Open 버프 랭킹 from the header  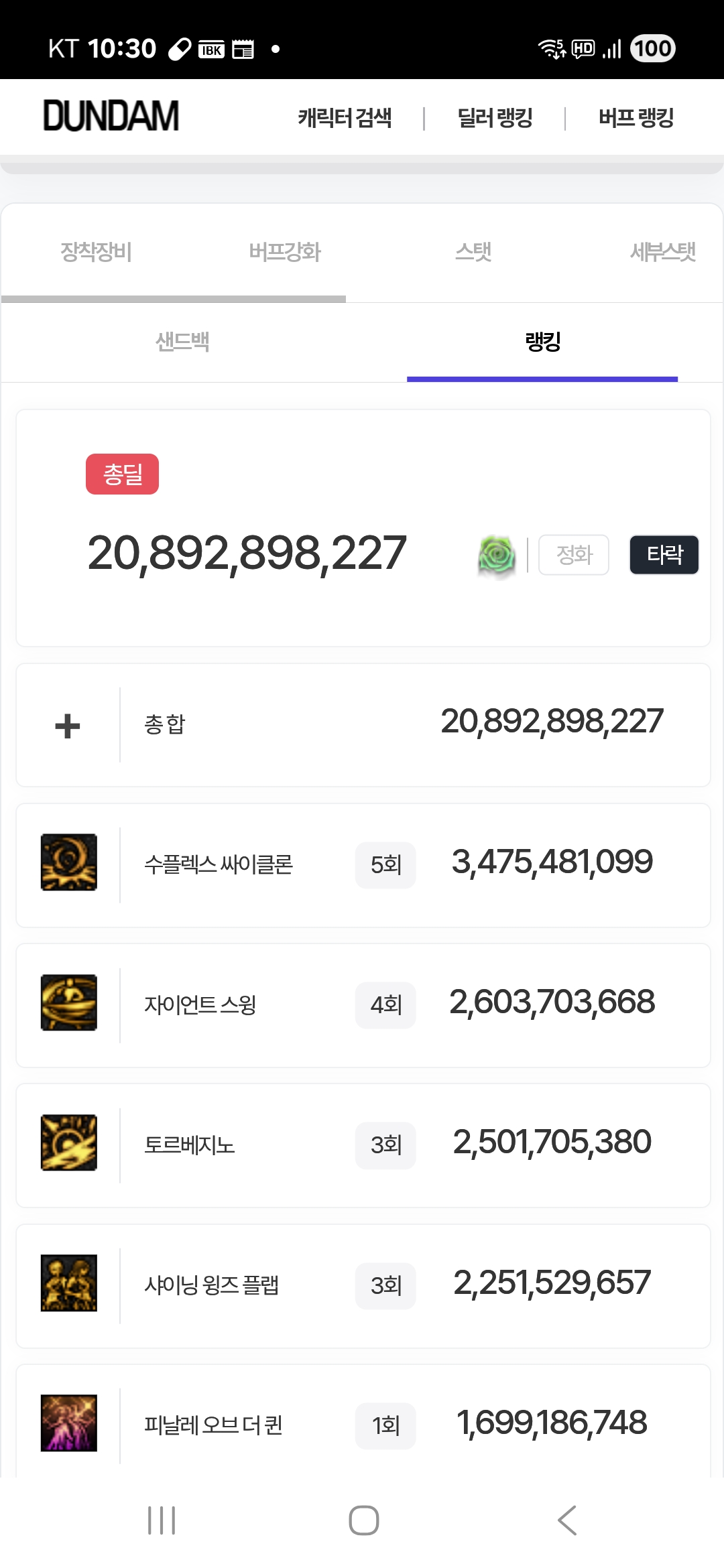point(636,117)
